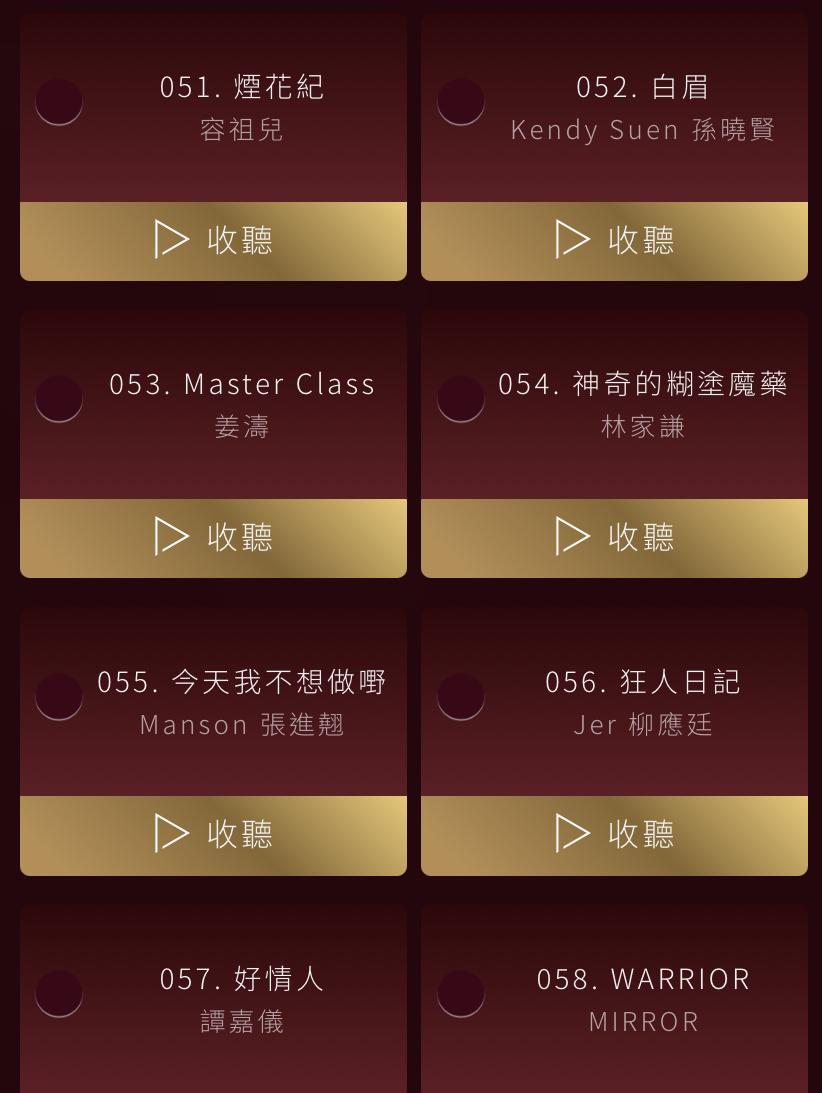The width and height of the screenshot is (822, 1093).
Task: Select the circle for 053 by 姜濤
Action: (x=58, y=398)
